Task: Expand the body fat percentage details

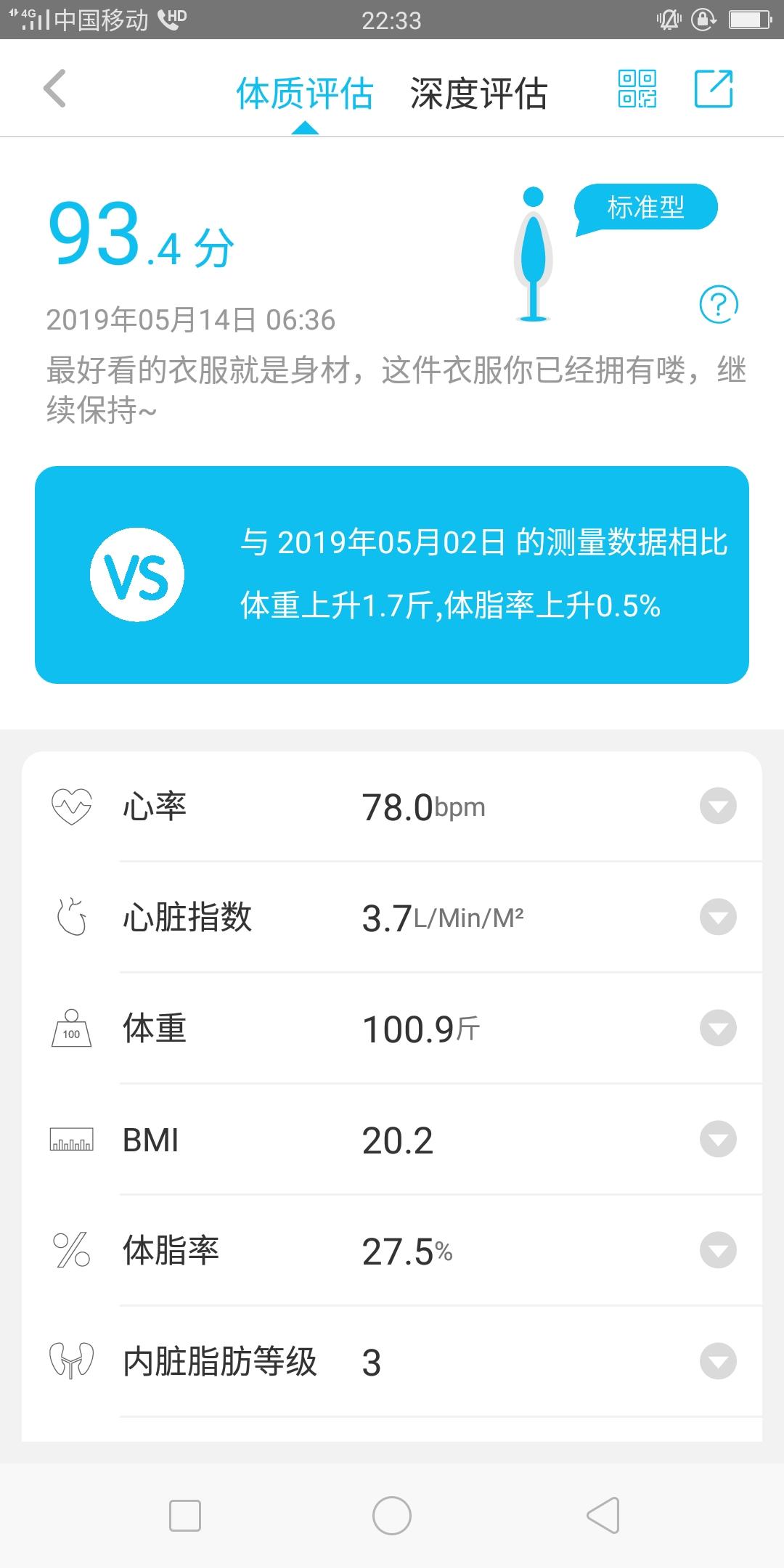Action: point(717,1251)
